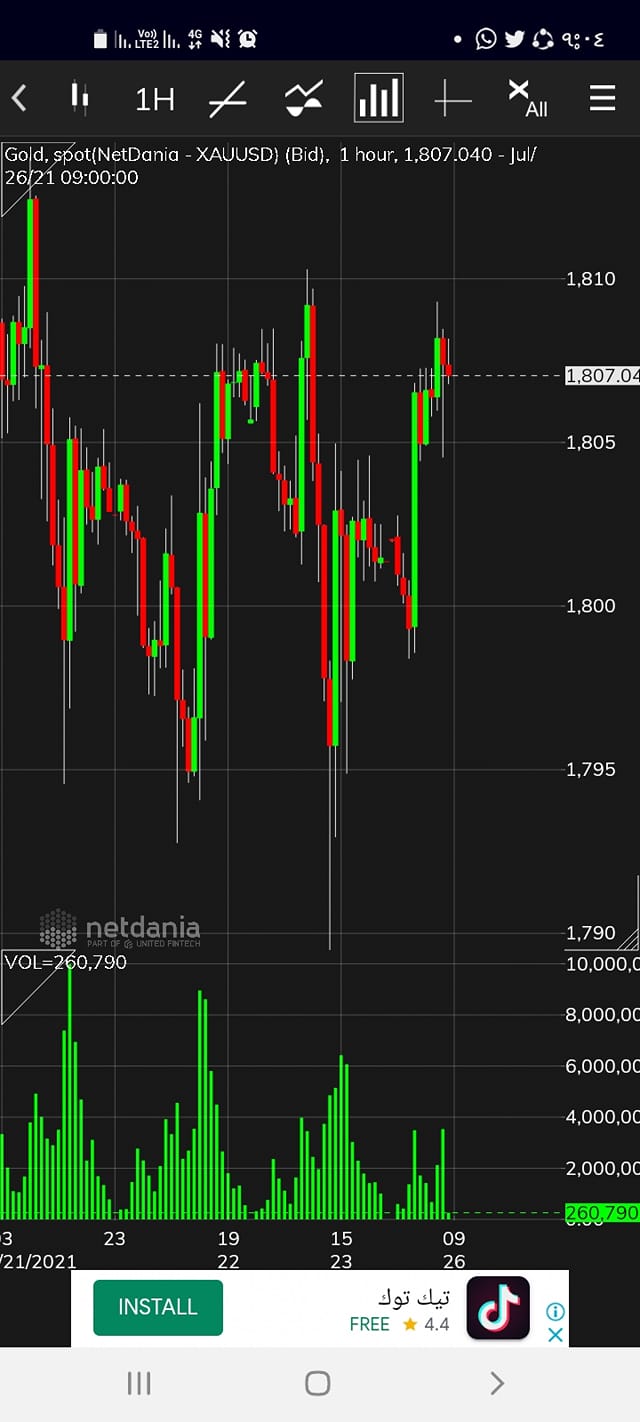
Task: Remove all drawings with X All
Action: coord(527,98)
